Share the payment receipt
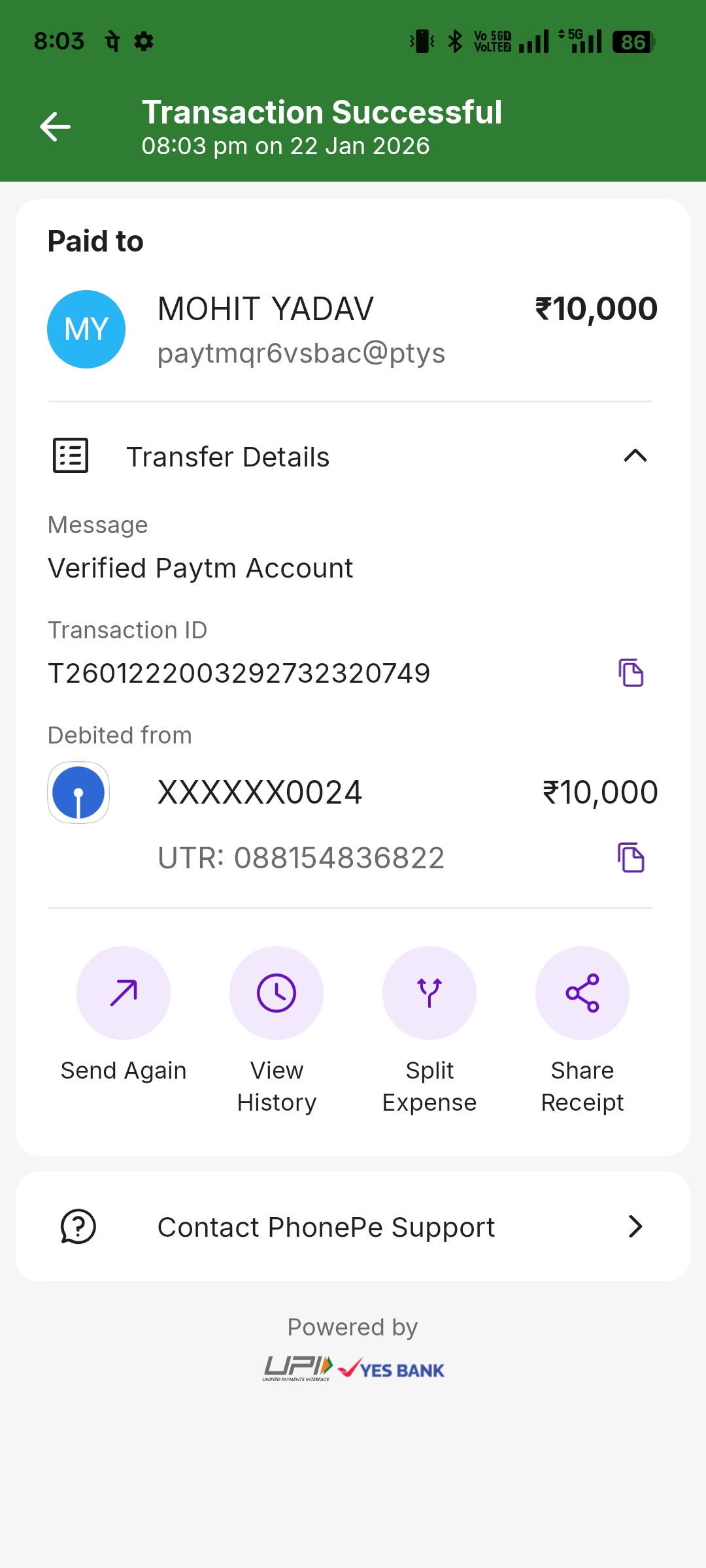This screenshot has width=706, height=1568. [x=582, y=993]
